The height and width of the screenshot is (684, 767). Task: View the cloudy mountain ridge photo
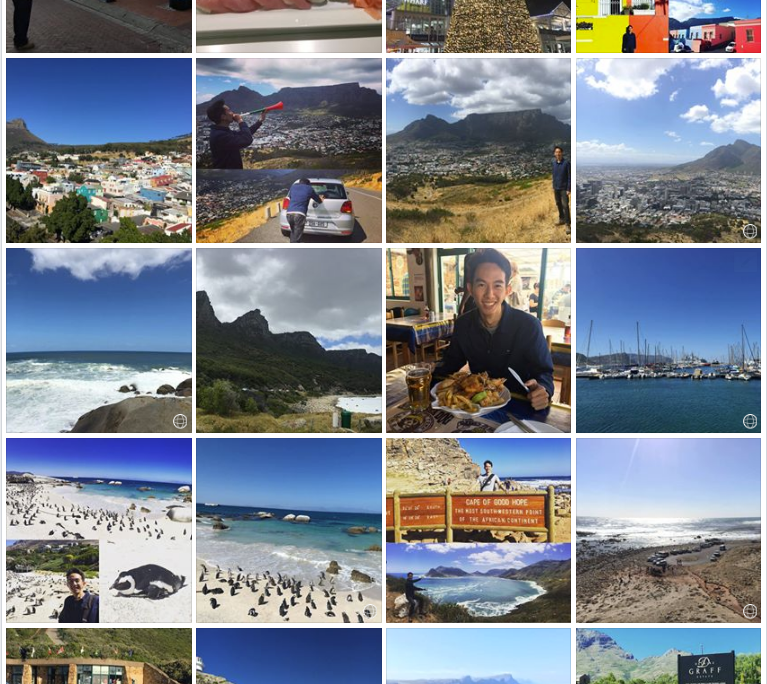click(x=288, y=340)
